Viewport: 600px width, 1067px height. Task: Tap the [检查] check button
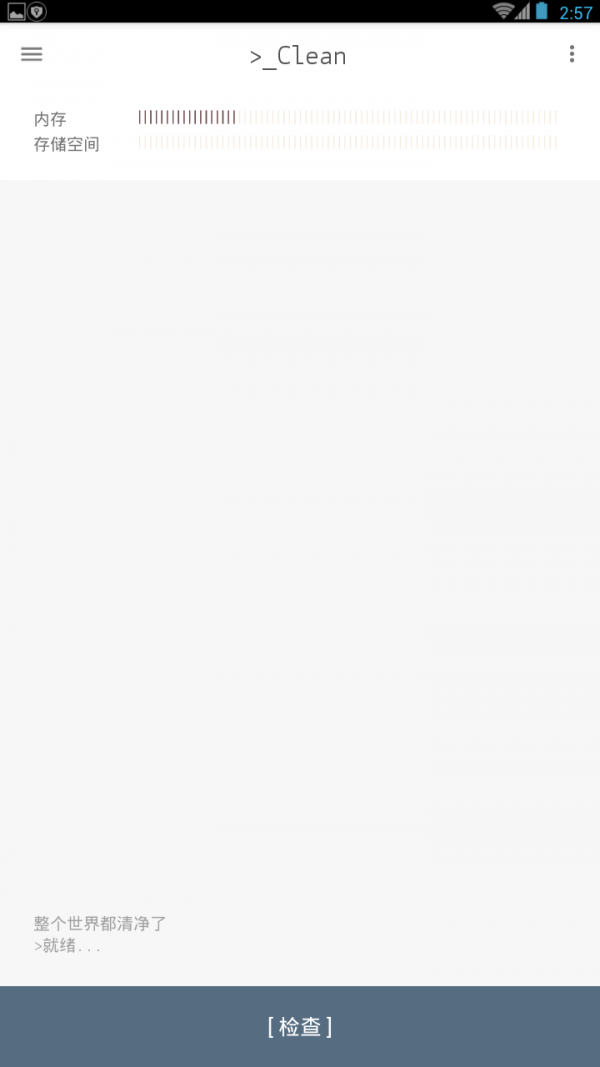coord(300,1026)
